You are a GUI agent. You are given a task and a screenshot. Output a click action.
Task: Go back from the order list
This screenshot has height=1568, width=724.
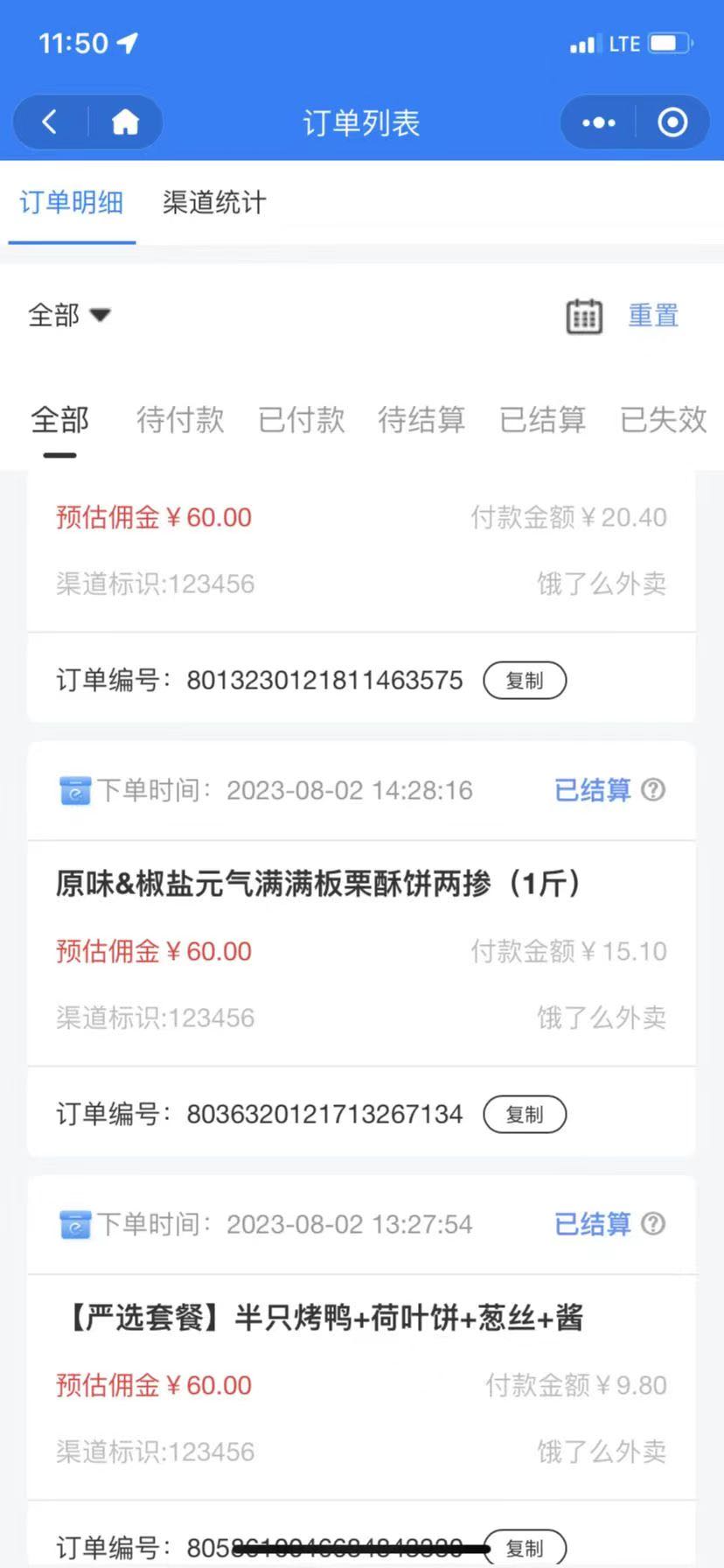click(x=50, y=122)
